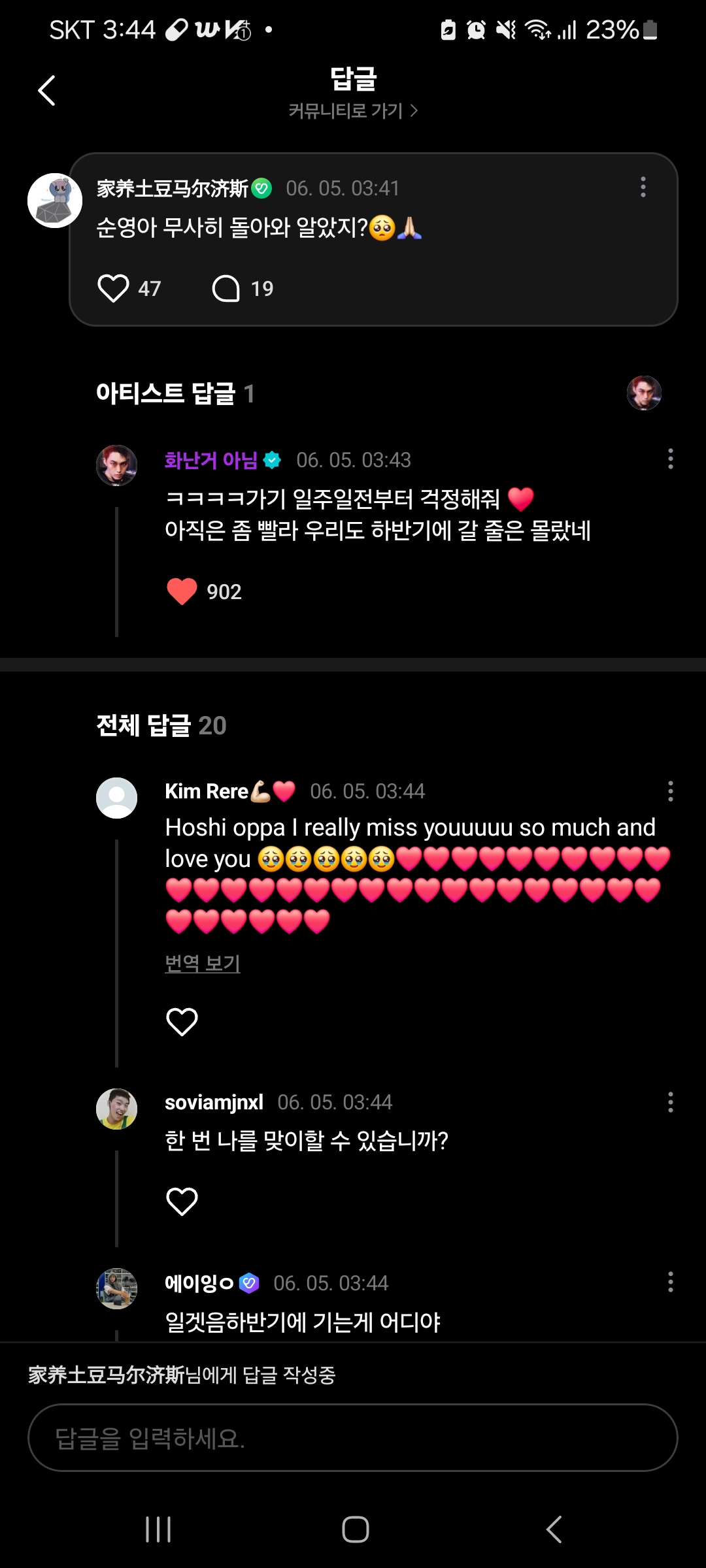Open comments on the 家养土豆马尔济斯 post
The image size is (706, 1568).
click(x=226, y=288)
